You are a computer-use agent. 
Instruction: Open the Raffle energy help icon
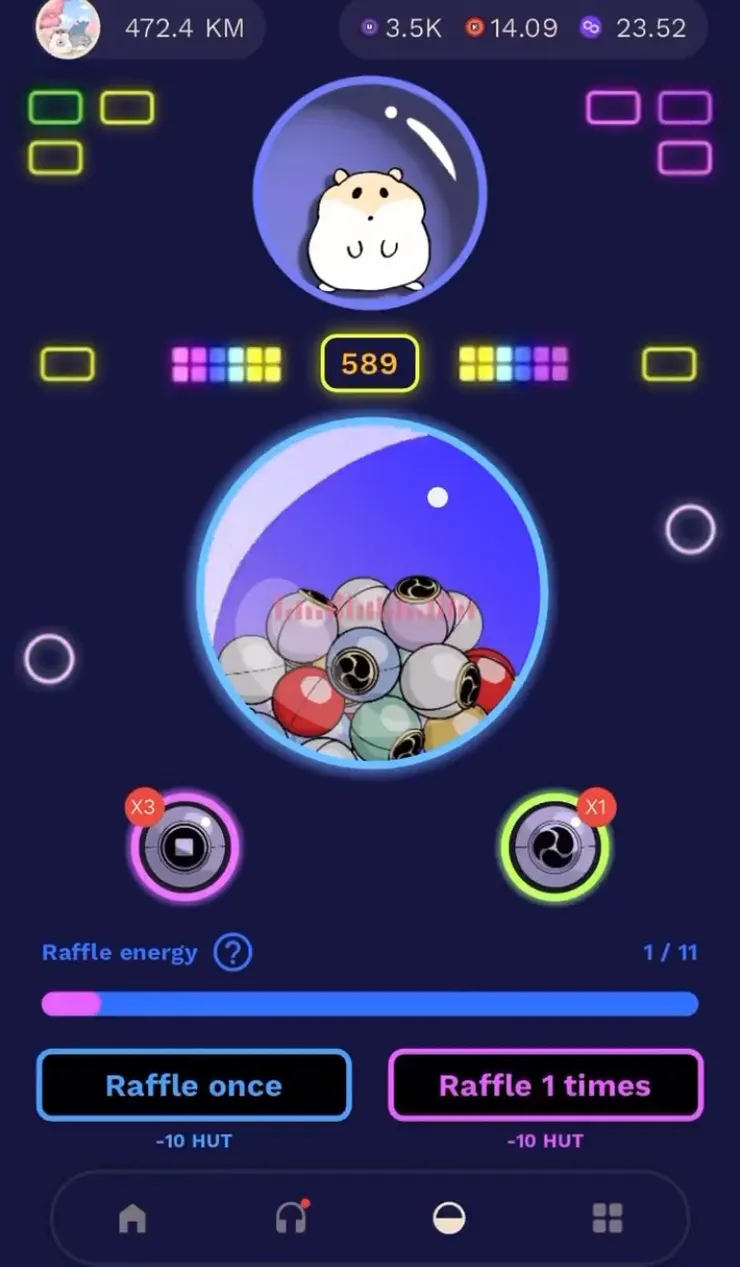(233, 952)
